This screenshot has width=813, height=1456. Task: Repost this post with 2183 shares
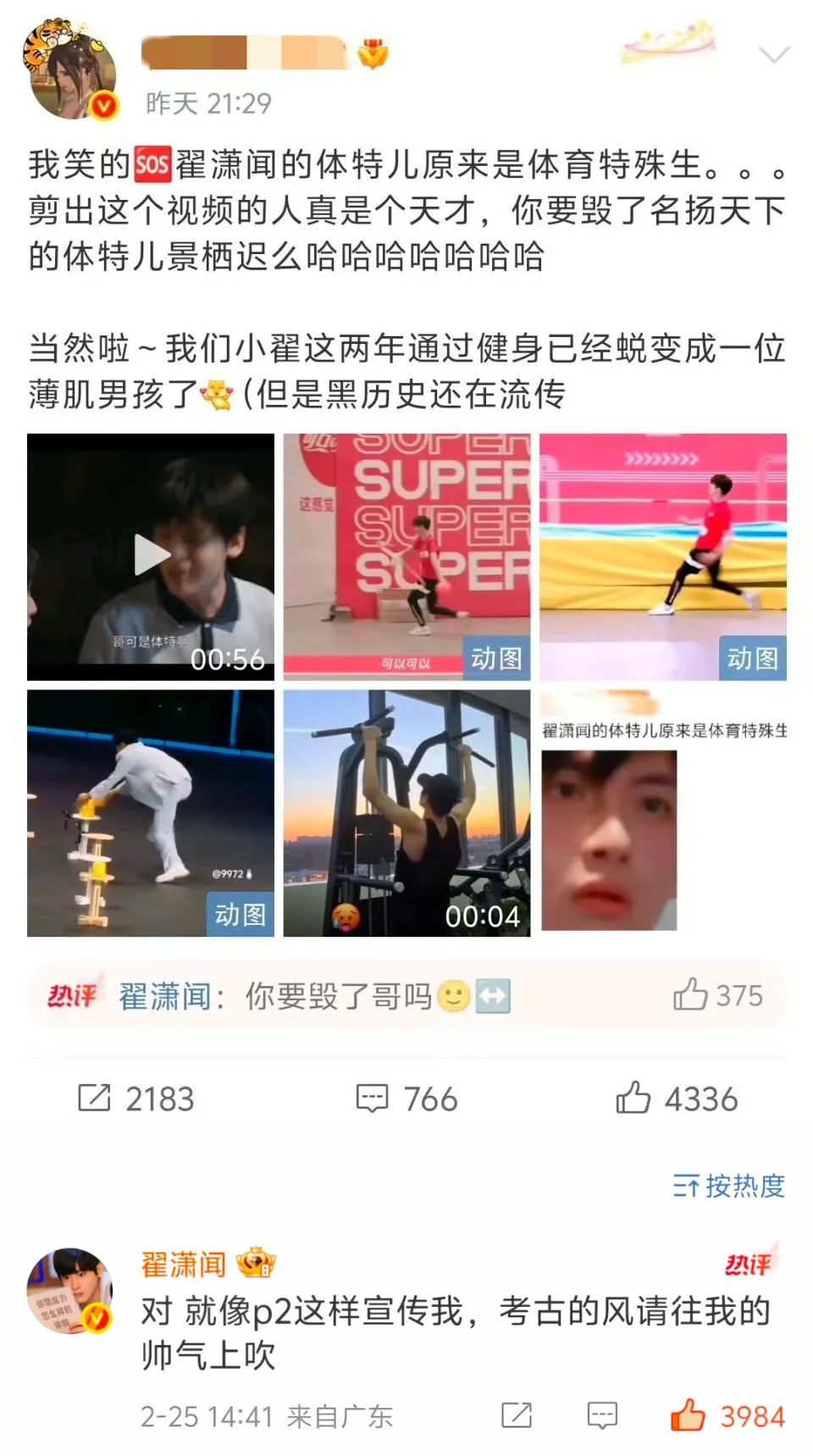(136, 1099)
